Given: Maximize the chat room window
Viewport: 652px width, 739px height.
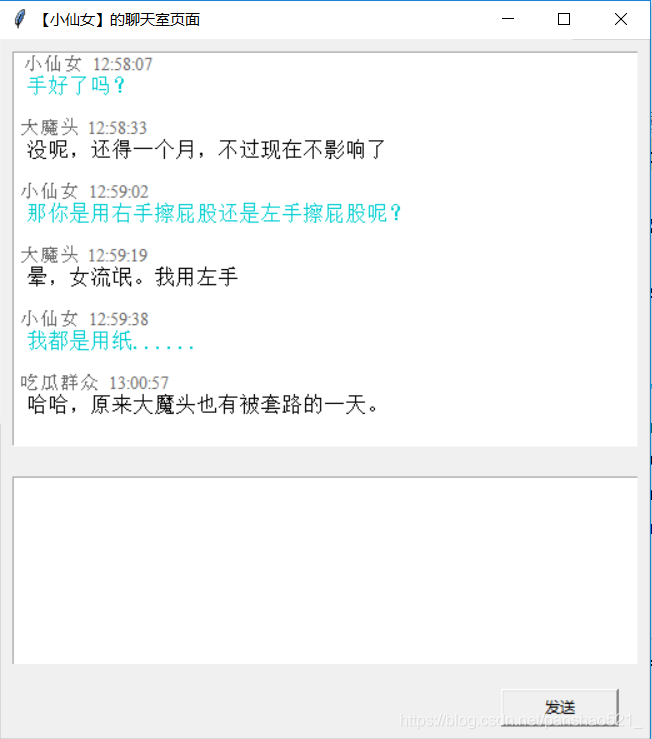Looking at the screenshot, I should point(564,19).
